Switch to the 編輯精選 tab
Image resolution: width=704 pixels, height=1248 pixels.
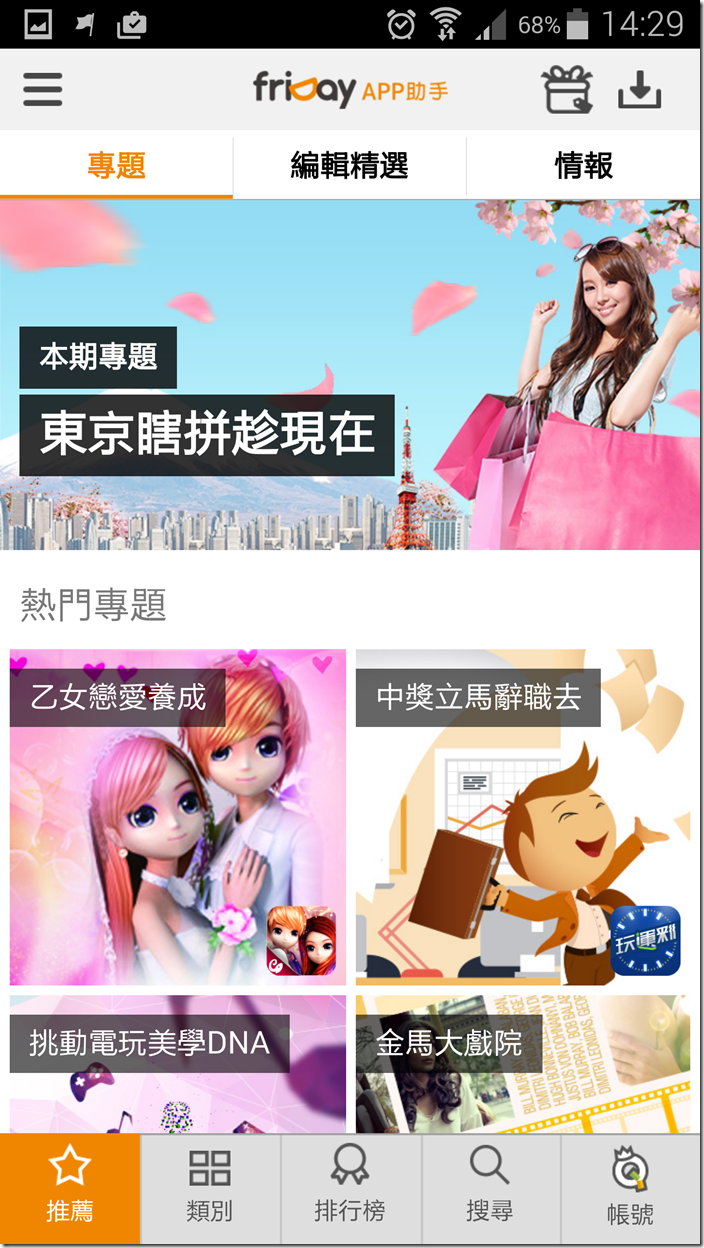[x=349, y=165]
